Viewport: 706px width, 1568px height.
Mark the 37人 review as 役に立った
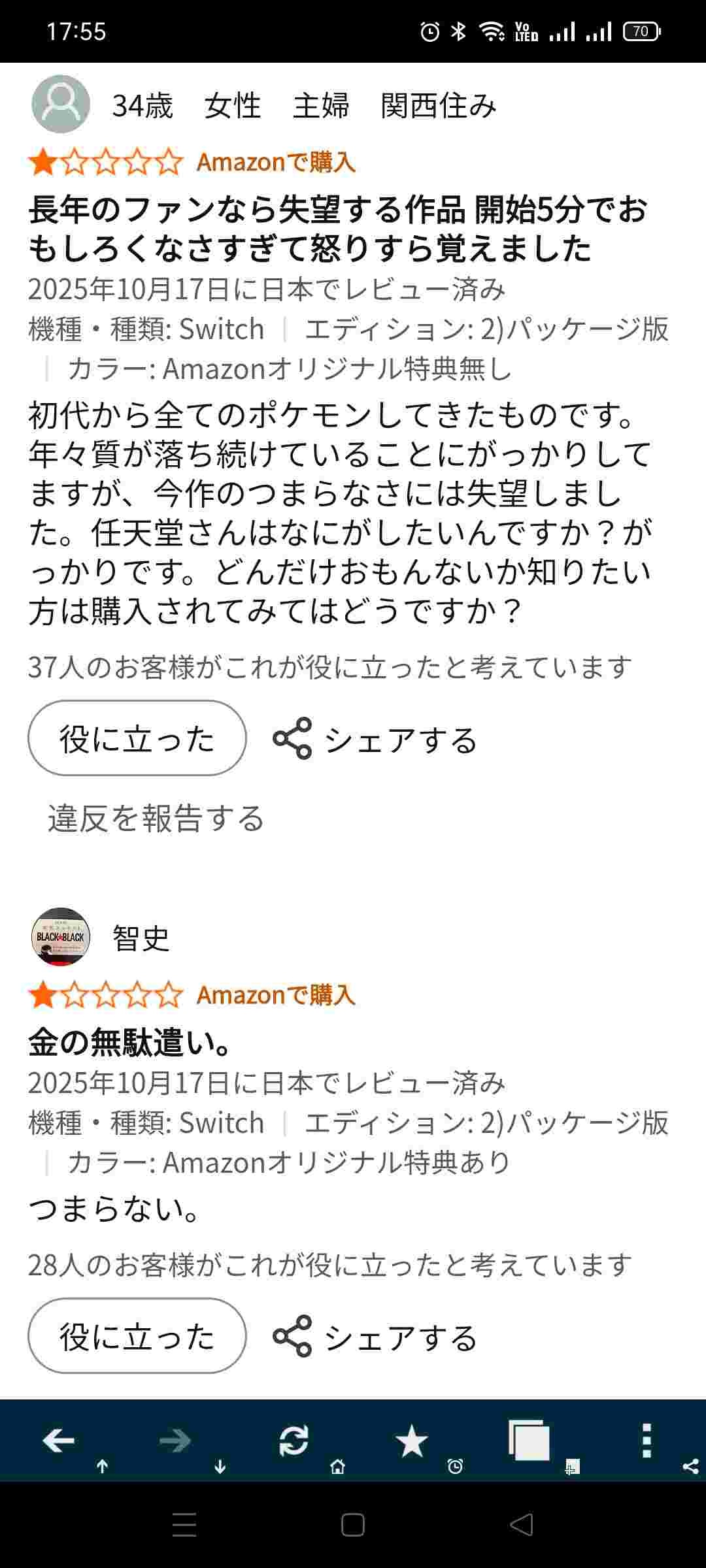pos(137,738)
